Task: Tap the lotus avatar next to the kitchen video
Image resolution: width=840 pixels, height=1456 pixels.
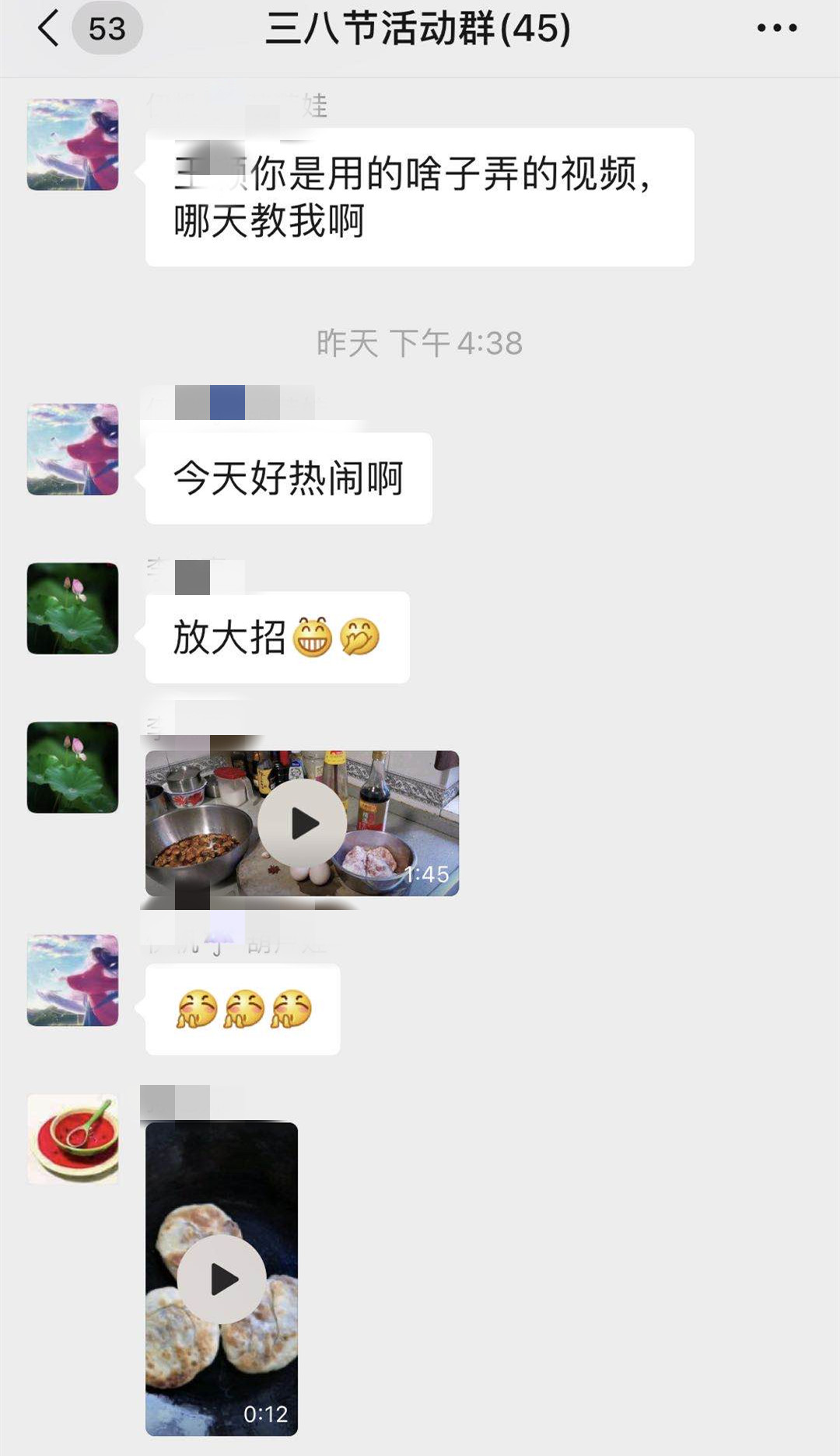Action: coord(72,770)
